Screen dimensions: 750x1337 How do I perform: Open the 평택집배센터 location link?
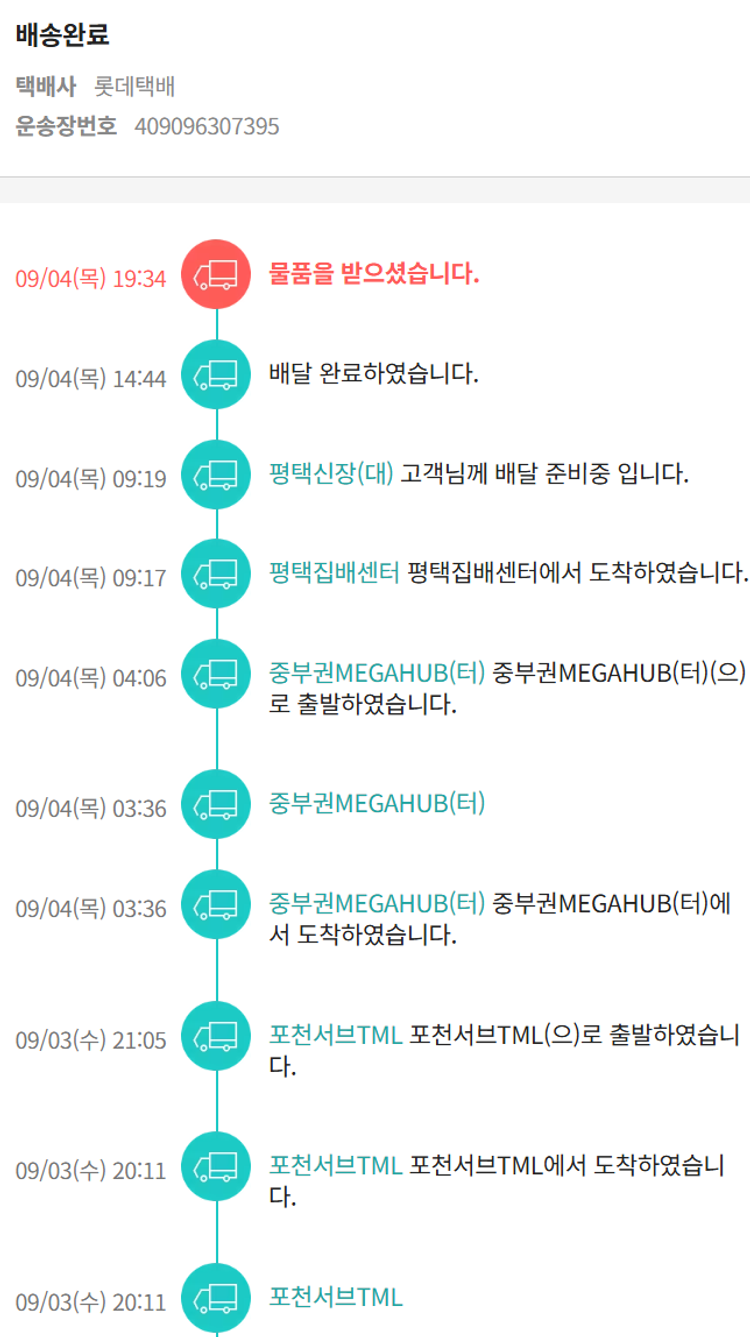334,573
